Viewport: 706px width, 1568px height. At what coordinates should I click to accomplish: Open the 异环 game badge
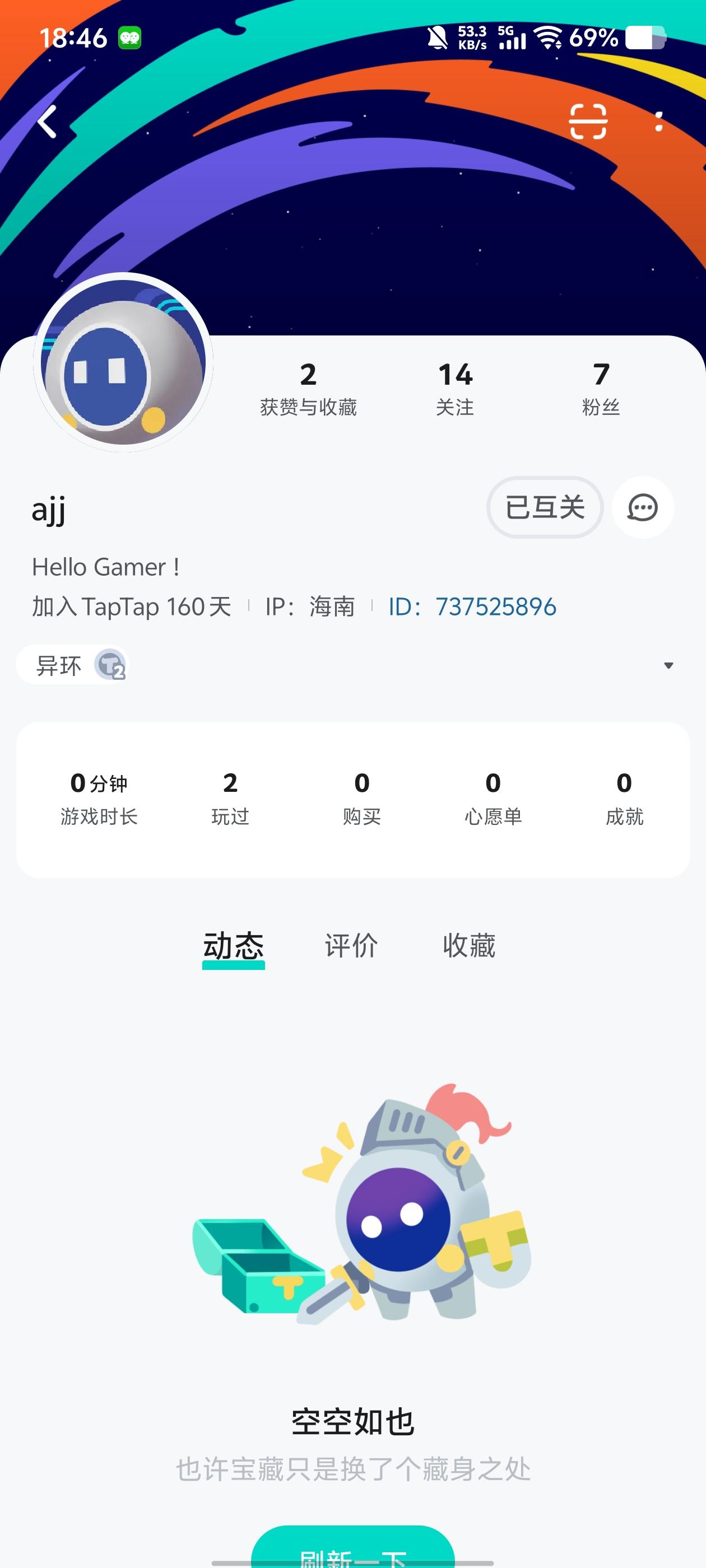[73, 665]
